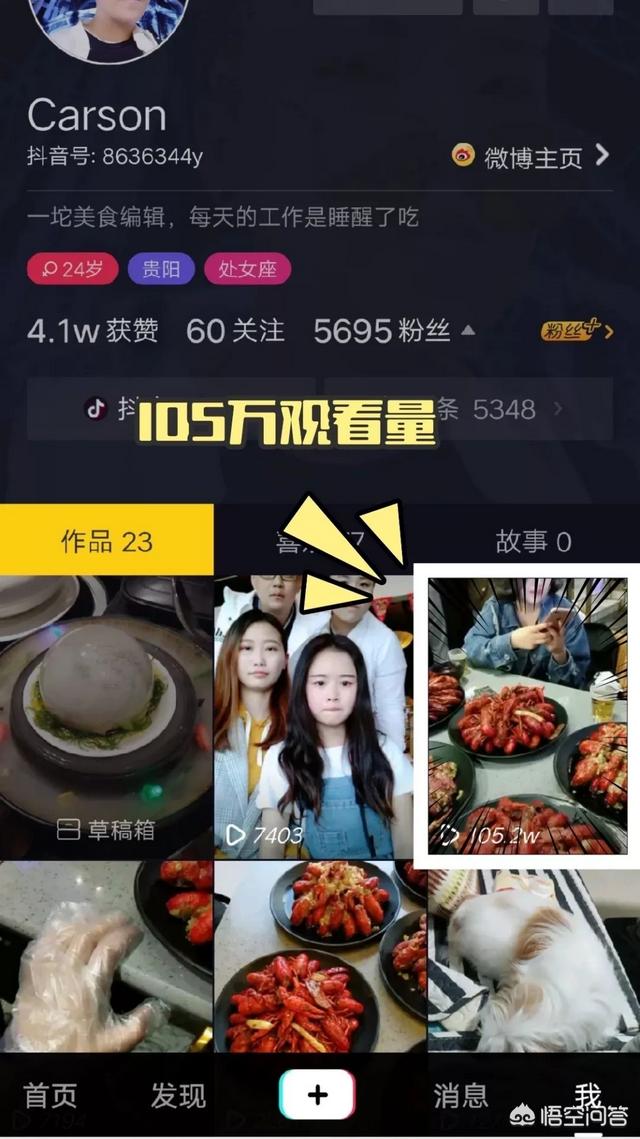Viewport: 640px width, 1139px height.
Task: Open the video of the sleeping dog
Action: click(x=533, y=960)
